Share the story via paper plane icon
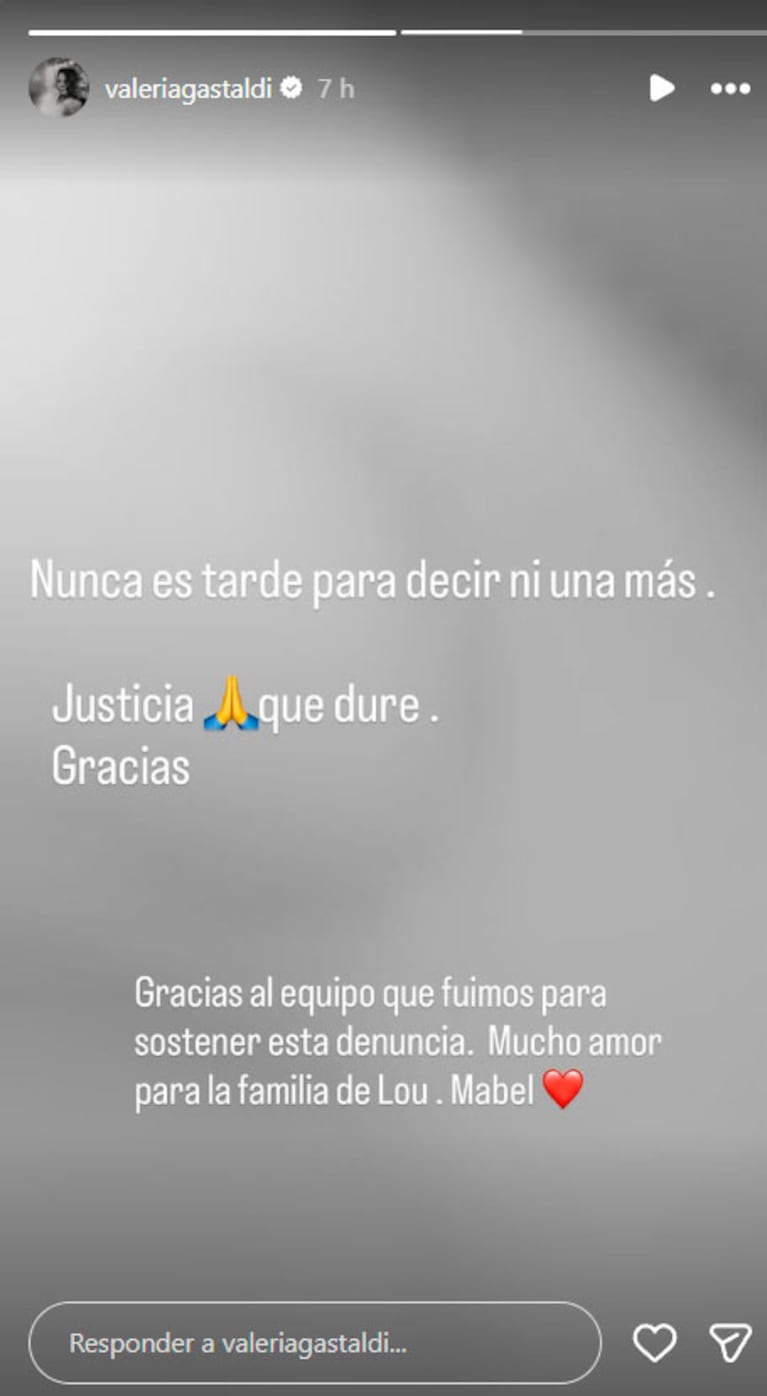Viewport: 767px width, 1396px height. pyautogui.click(x=730, y=1343)
